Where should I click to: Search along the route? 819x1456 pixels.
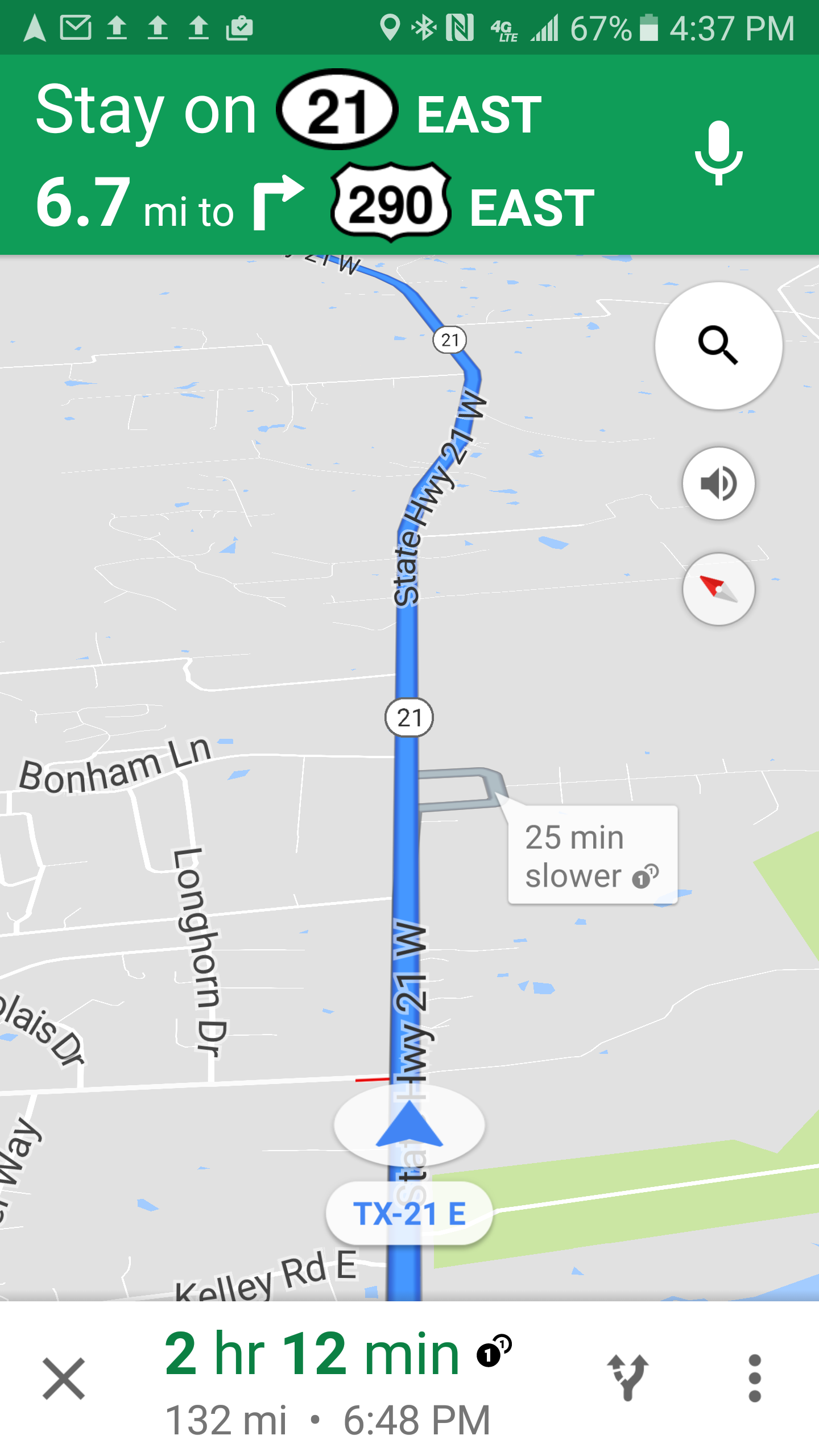(718, 345)
